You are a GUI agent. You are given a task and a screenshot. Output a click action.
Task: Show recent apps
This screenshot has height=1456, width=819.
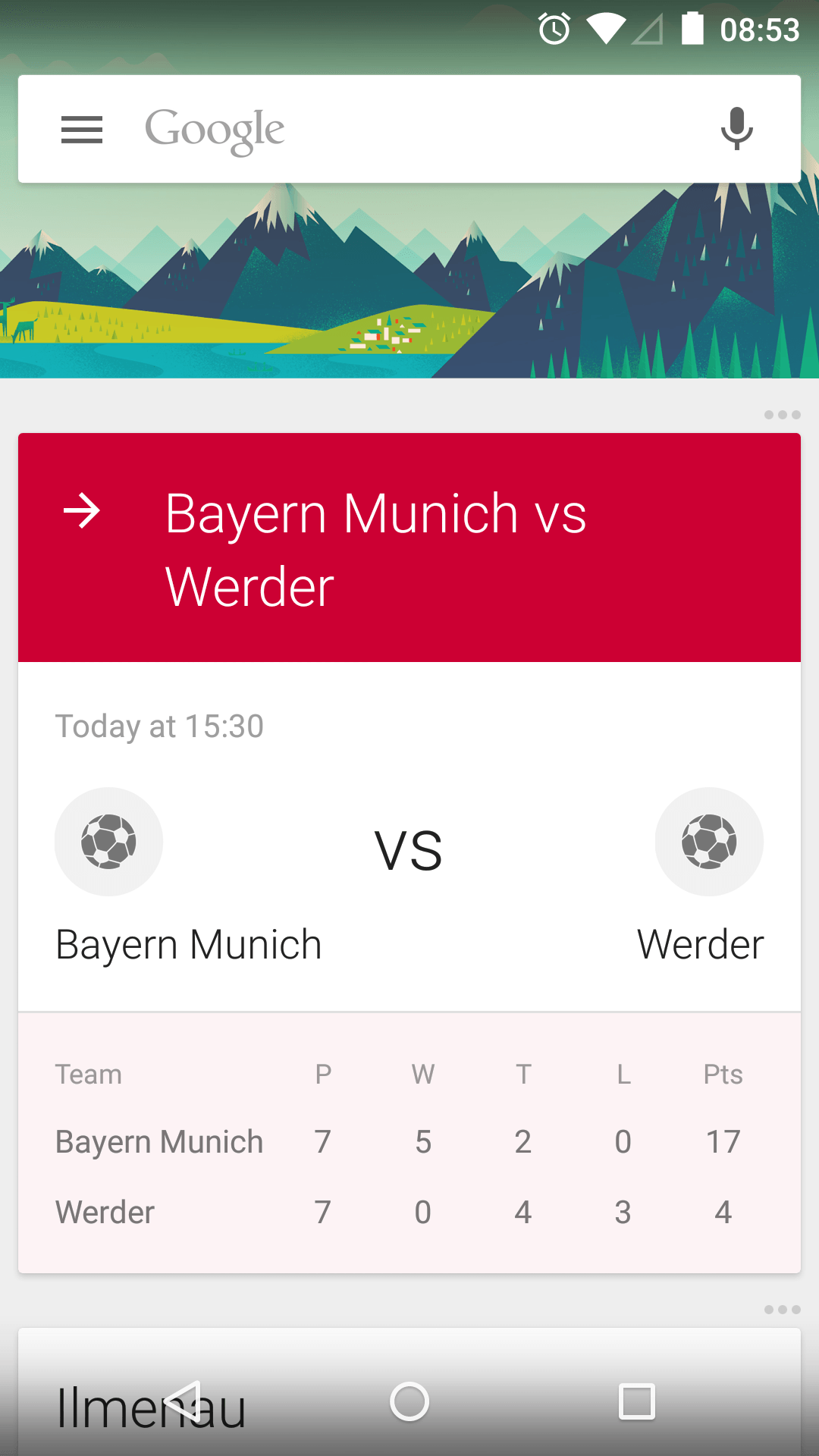[636, 1401]
